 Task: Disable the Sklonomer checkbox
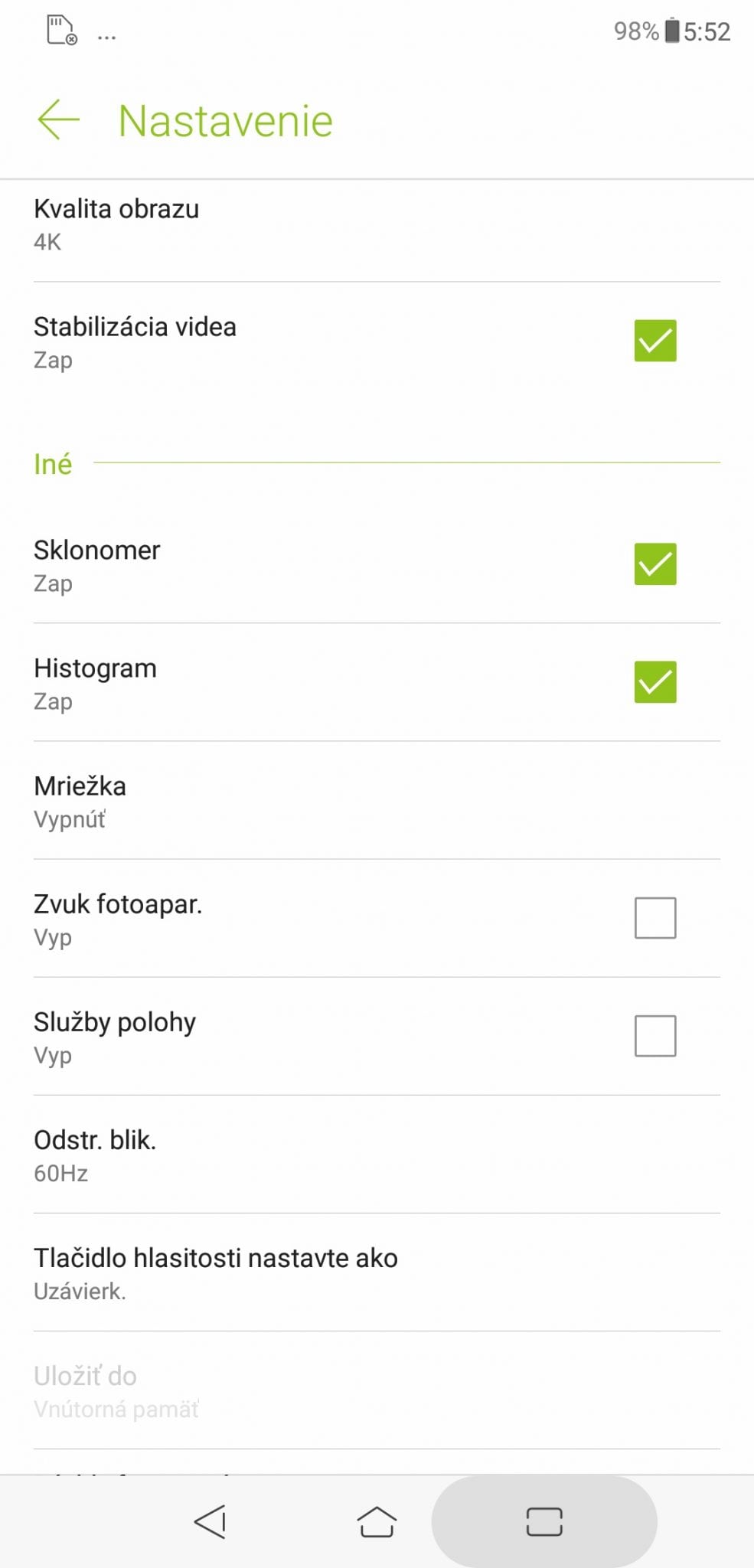pyautogui.click(x=655, y=564)
